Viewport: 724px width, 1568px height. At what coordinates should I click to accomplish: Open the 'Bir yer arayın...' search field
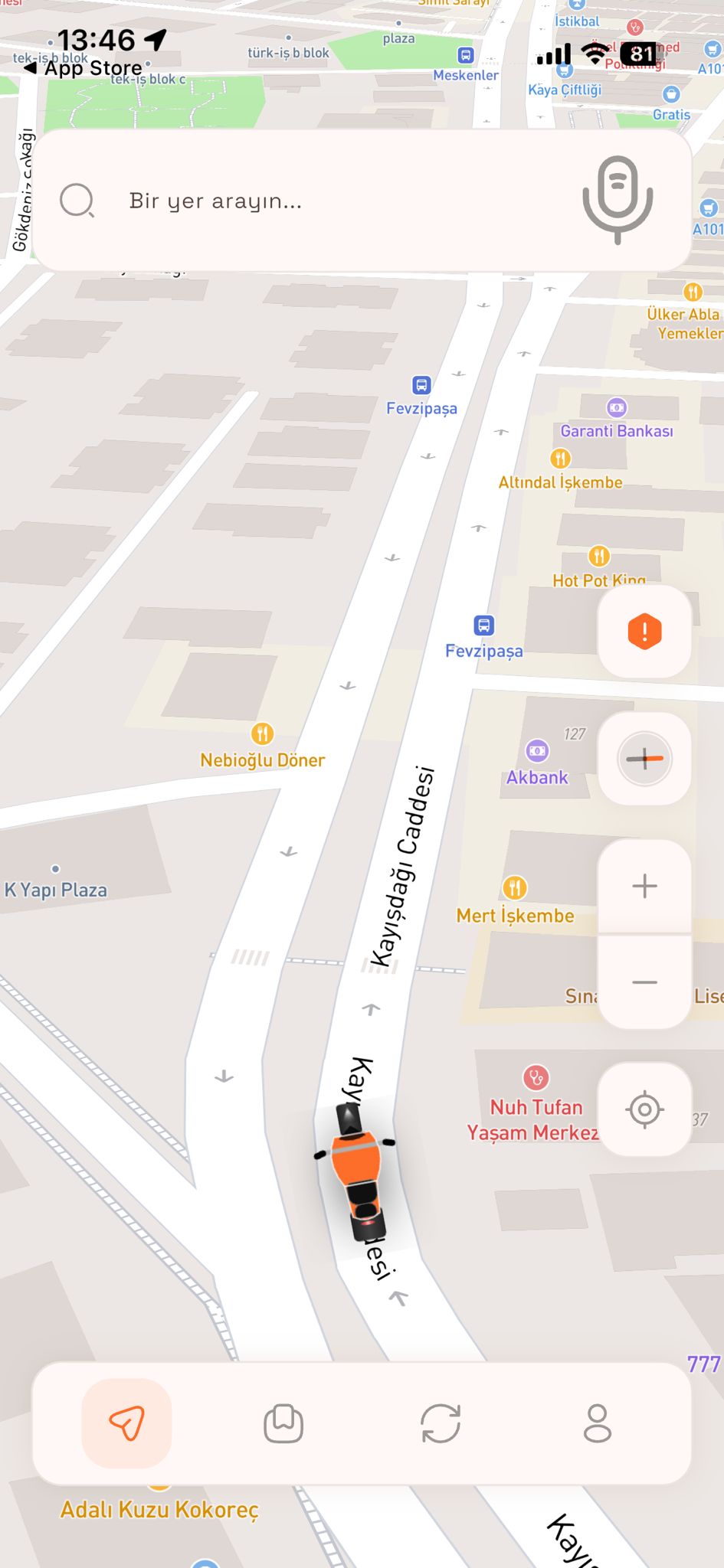[306, 201]
